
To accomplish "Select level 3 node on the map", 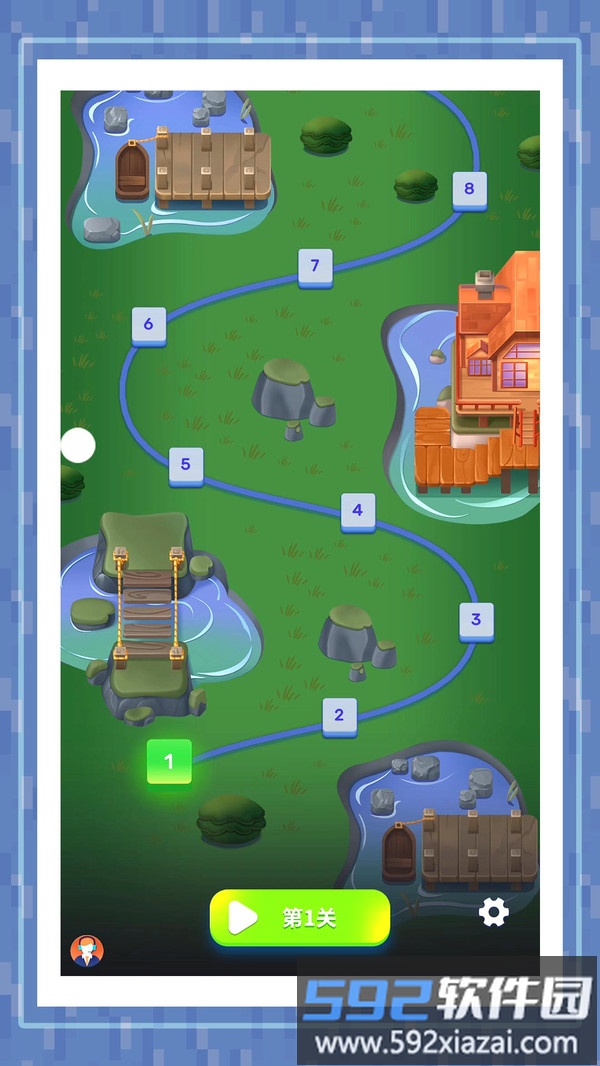I will click(x=476, y=620).
